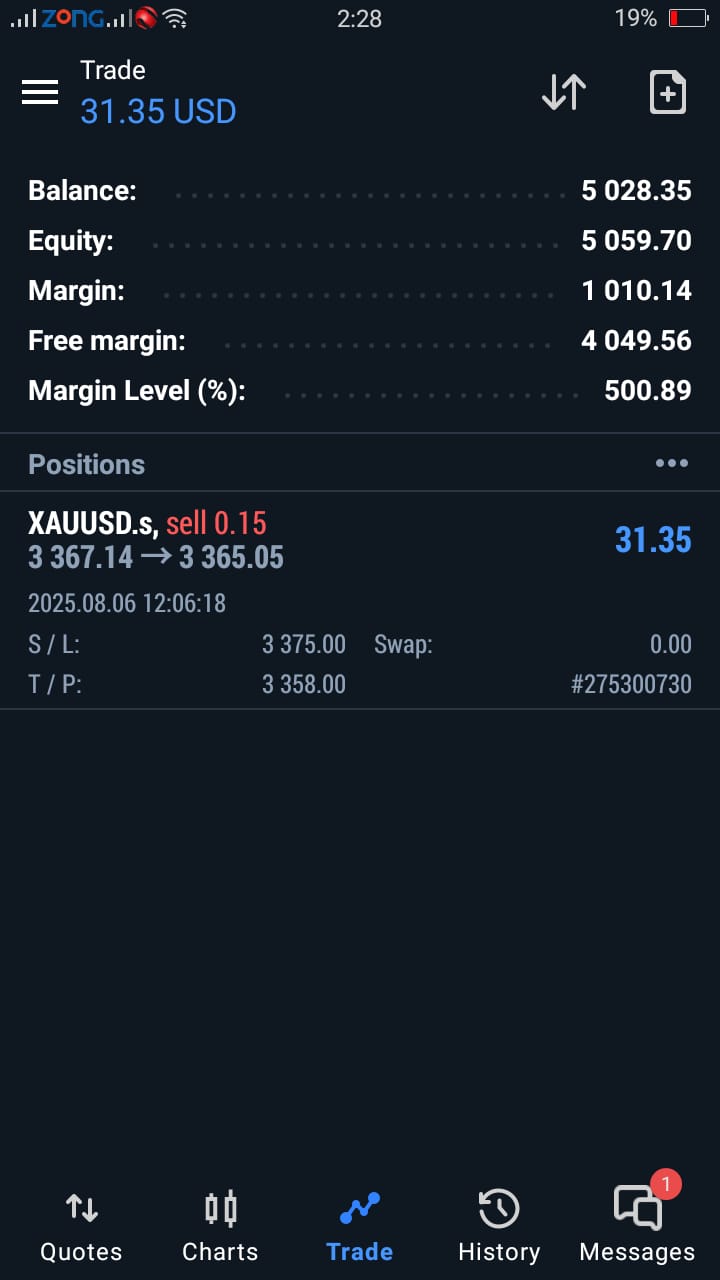Open the hamburger drawer menu
720x1280 pixels.
[x=40, y=93]
